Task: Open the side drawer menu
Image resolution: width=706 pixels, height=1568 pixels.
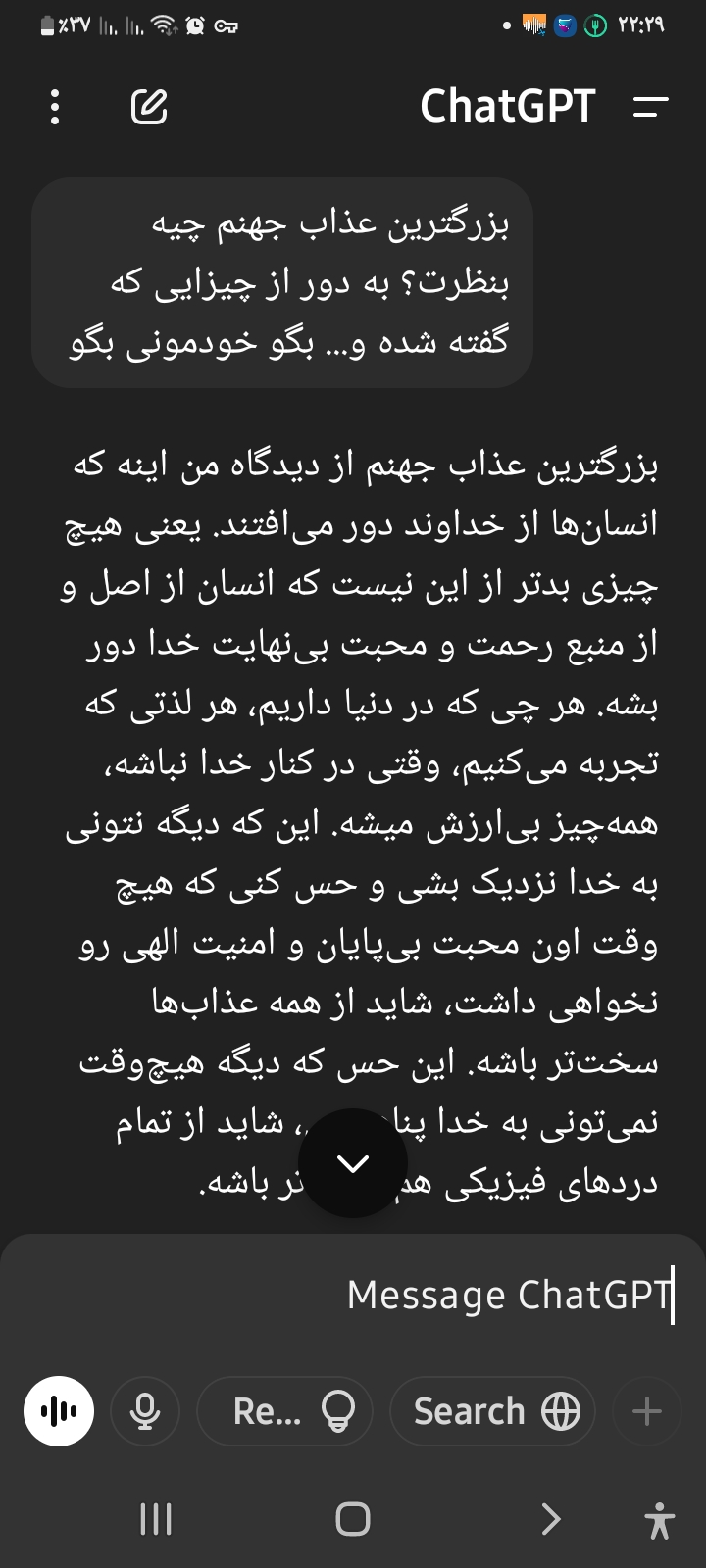Action: click(651, 107)
